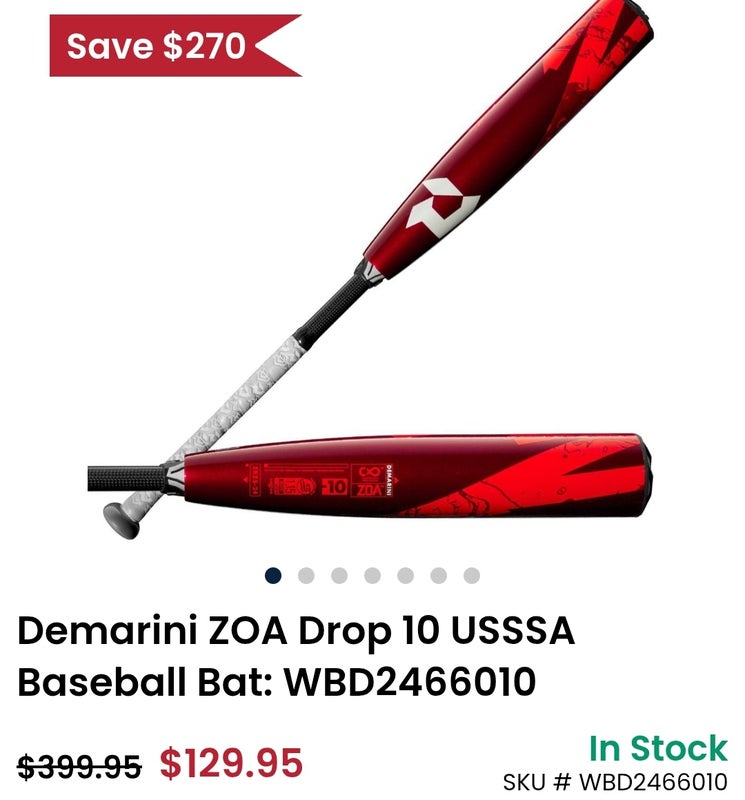Select the fourth image carousel dot
This screenshot has width=745, height=800.
[x=372, y=575]
